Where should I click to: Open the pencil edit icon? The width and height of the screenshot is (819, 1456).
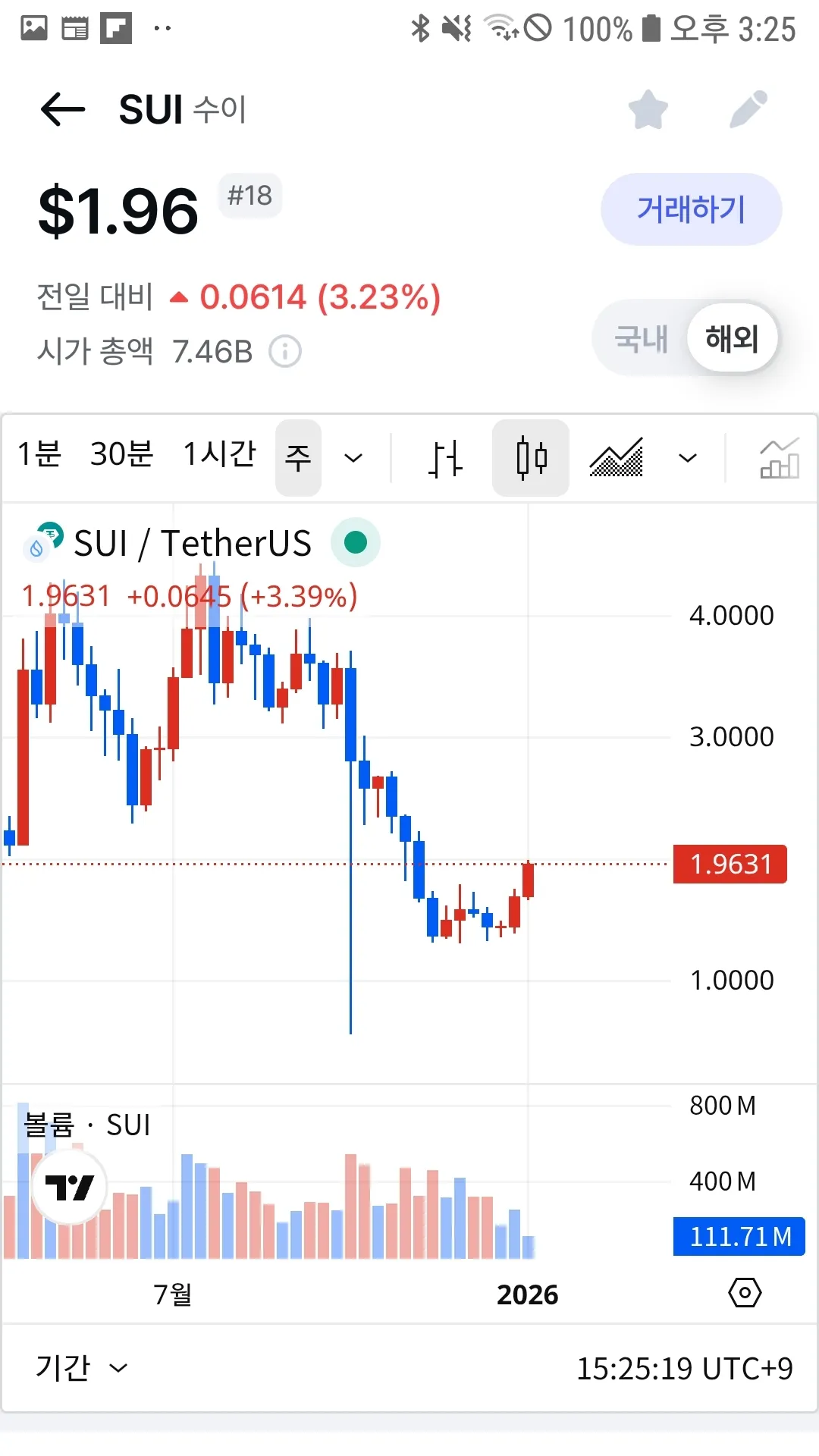(x=748, y=110)
